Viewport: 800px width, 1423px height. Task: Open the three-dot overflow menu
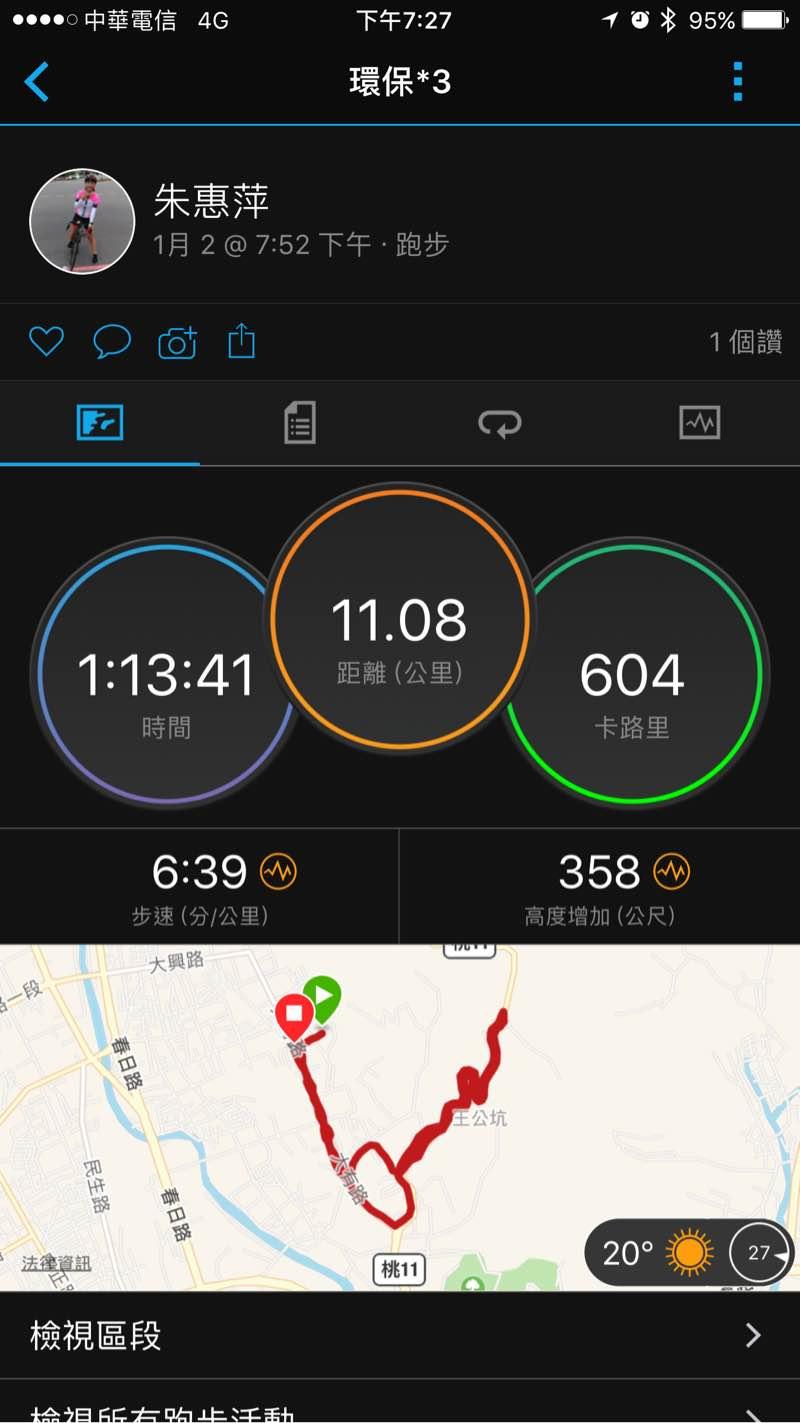[x=738, y=82]
